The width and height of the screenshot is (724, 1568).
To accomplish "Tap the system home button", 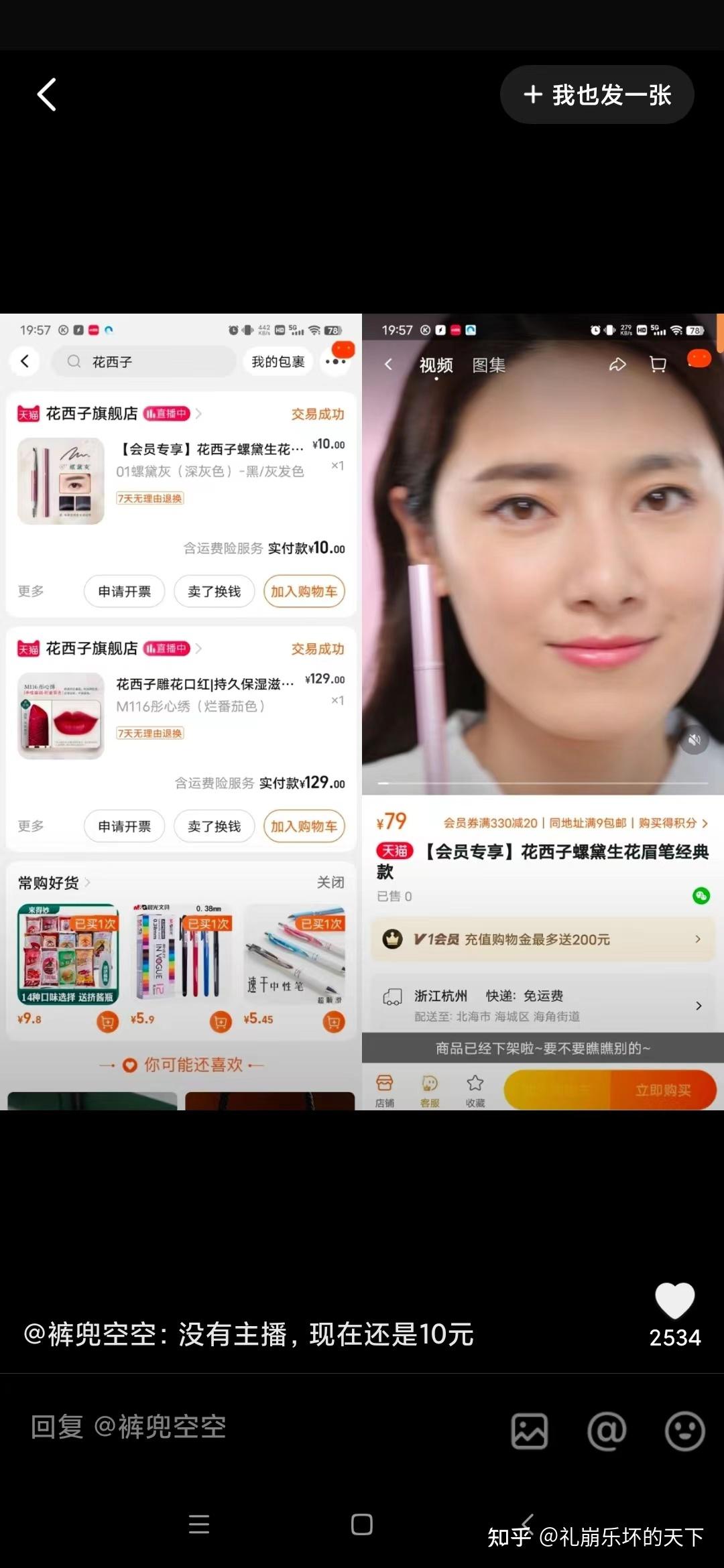I will [x=362, y=1524].
